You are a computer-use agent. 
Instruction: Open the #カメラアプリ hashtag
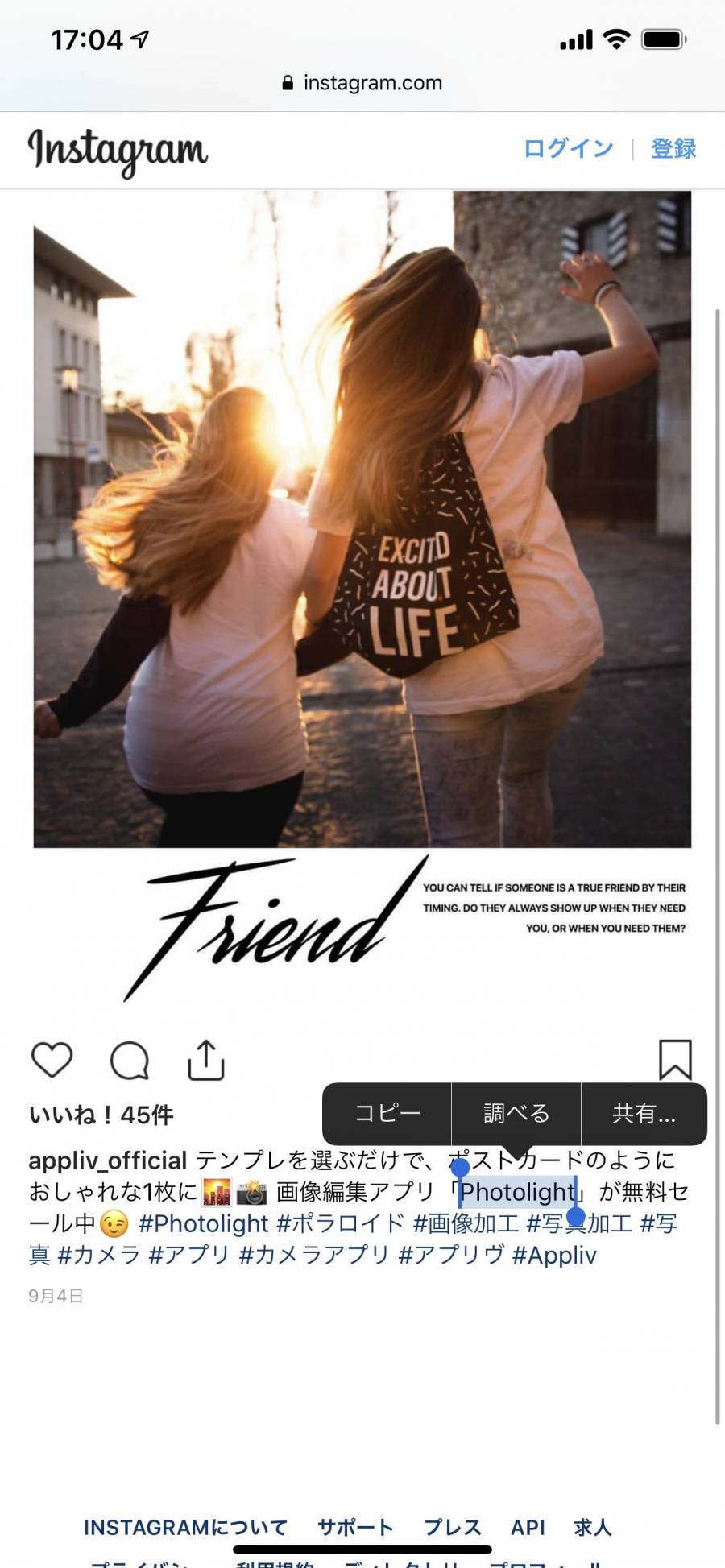314,1256
